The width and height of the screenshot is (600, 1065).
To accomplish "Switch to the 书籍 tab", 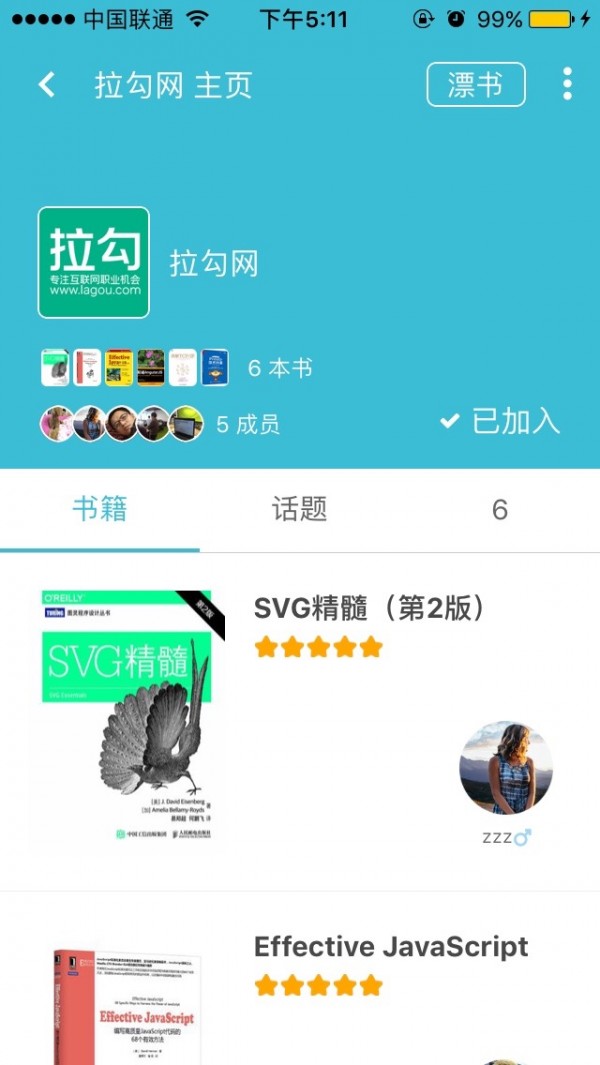I will point(100,510).
